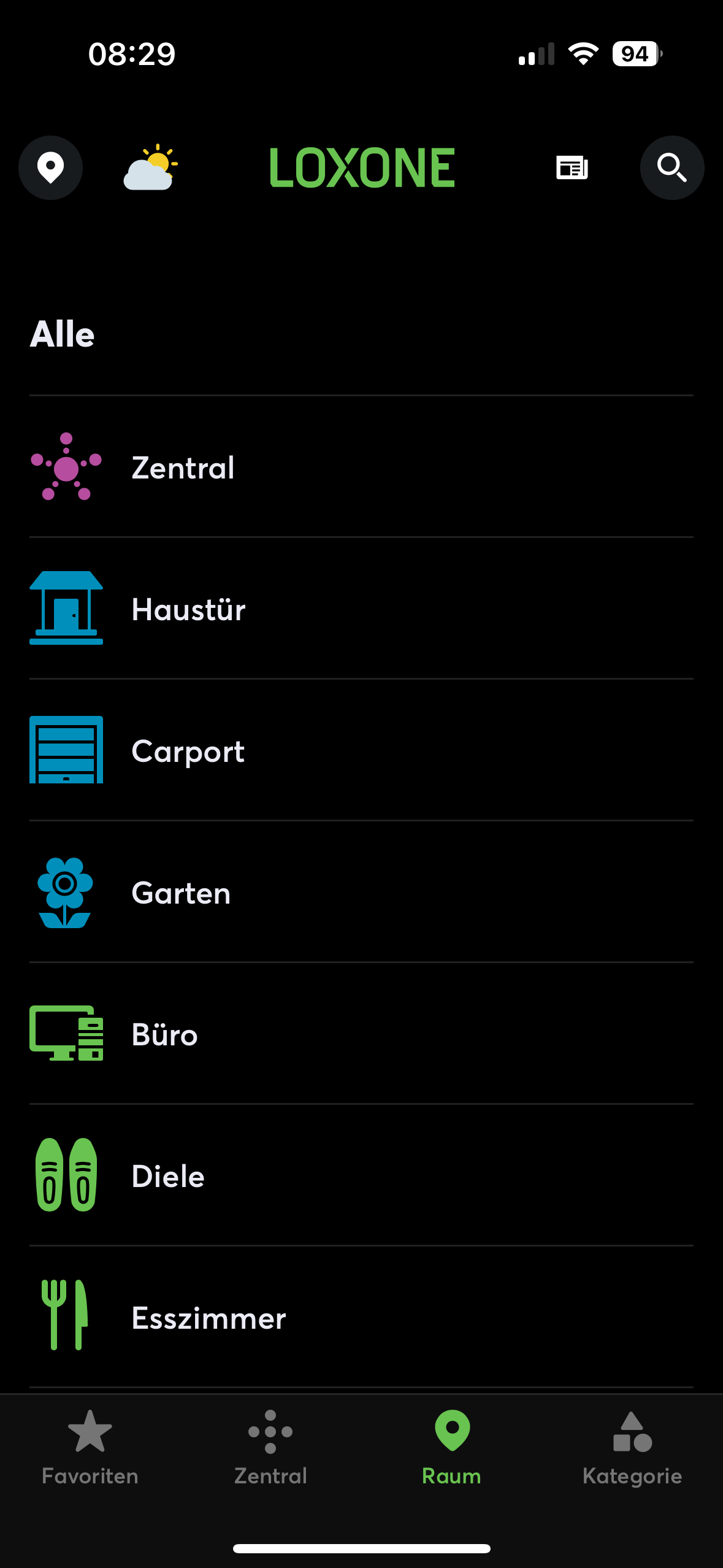Switch to the Favoriten tab
Image resolution: width=723 pixels, height=1568 pixels.
pos(90,1448)
